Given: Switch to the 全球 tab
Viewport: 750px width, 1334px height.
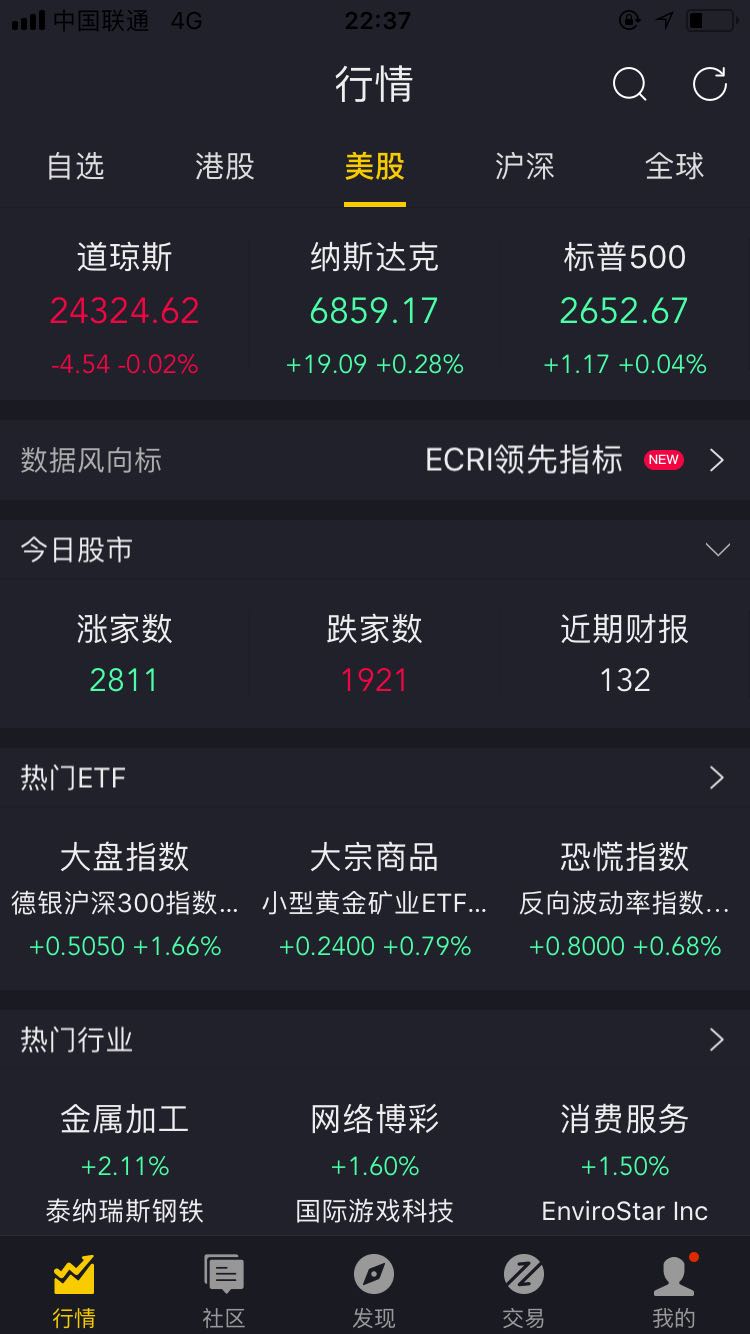Looking at the screenshot, I should 675,166.
